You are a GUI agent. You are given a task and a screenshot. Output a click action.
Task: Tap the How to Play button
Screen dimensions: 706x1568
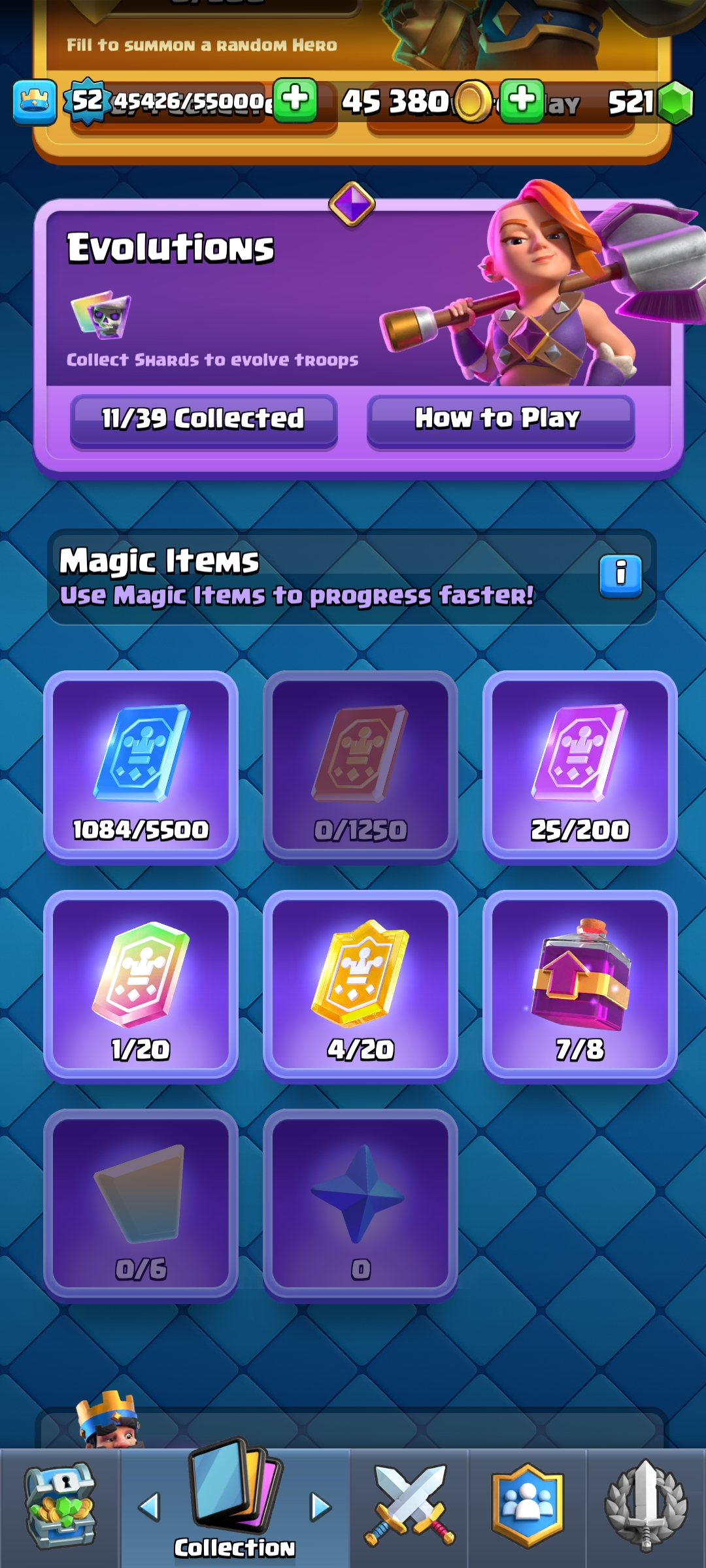(x=500, y=419)
